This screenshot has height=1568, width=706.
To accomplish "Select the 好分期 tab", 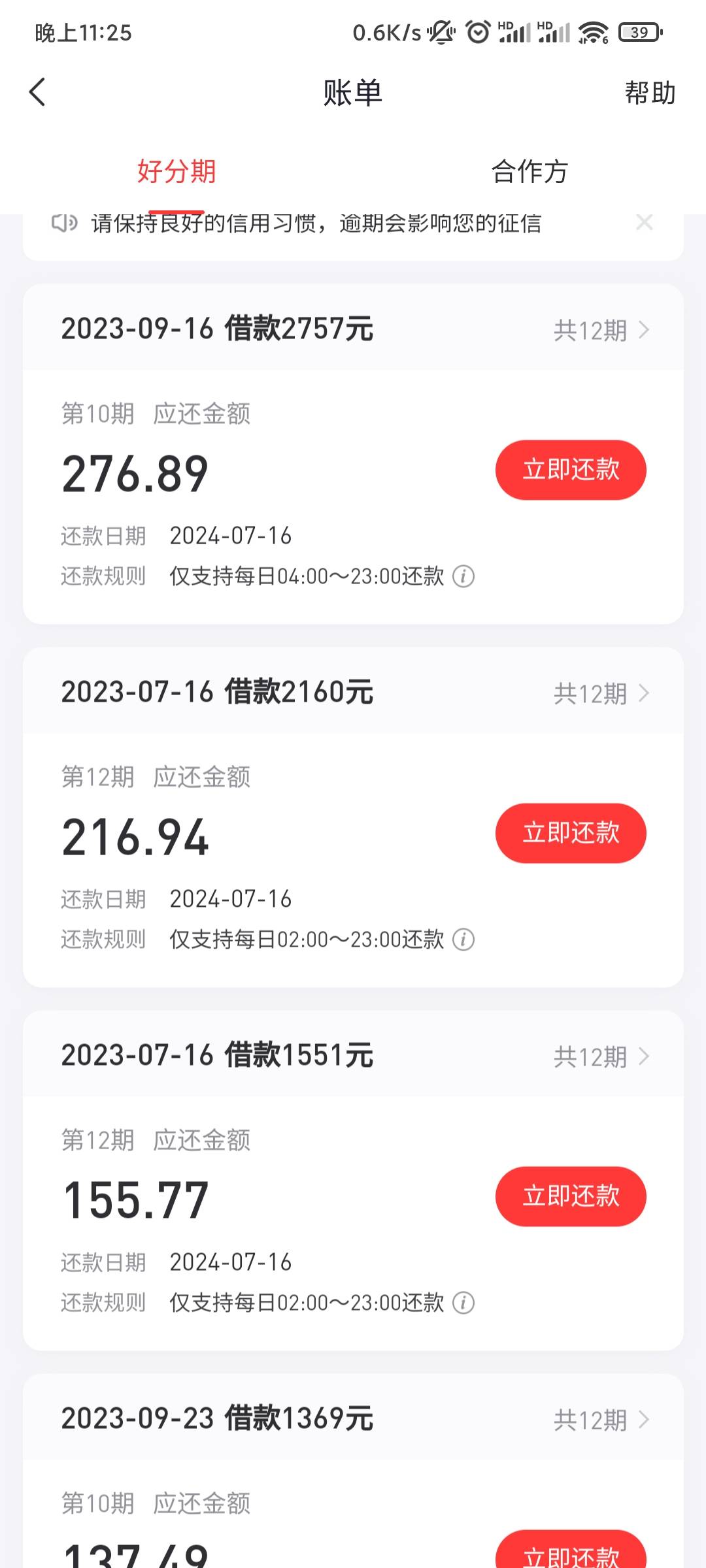I will (176, 171).
